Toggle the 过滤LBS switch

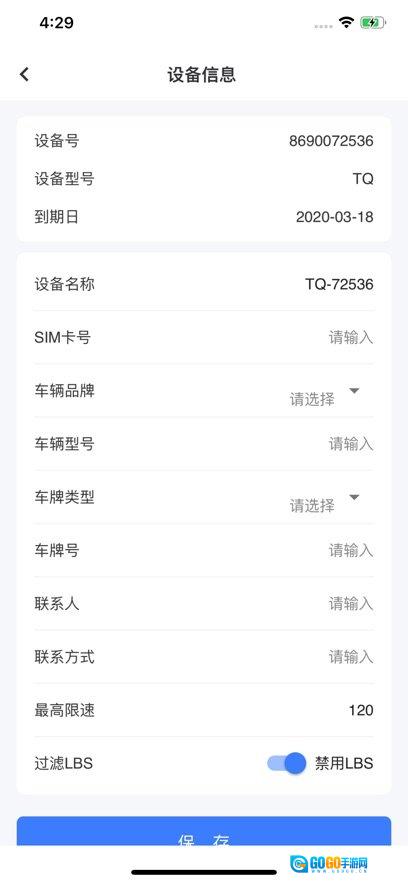286,763
